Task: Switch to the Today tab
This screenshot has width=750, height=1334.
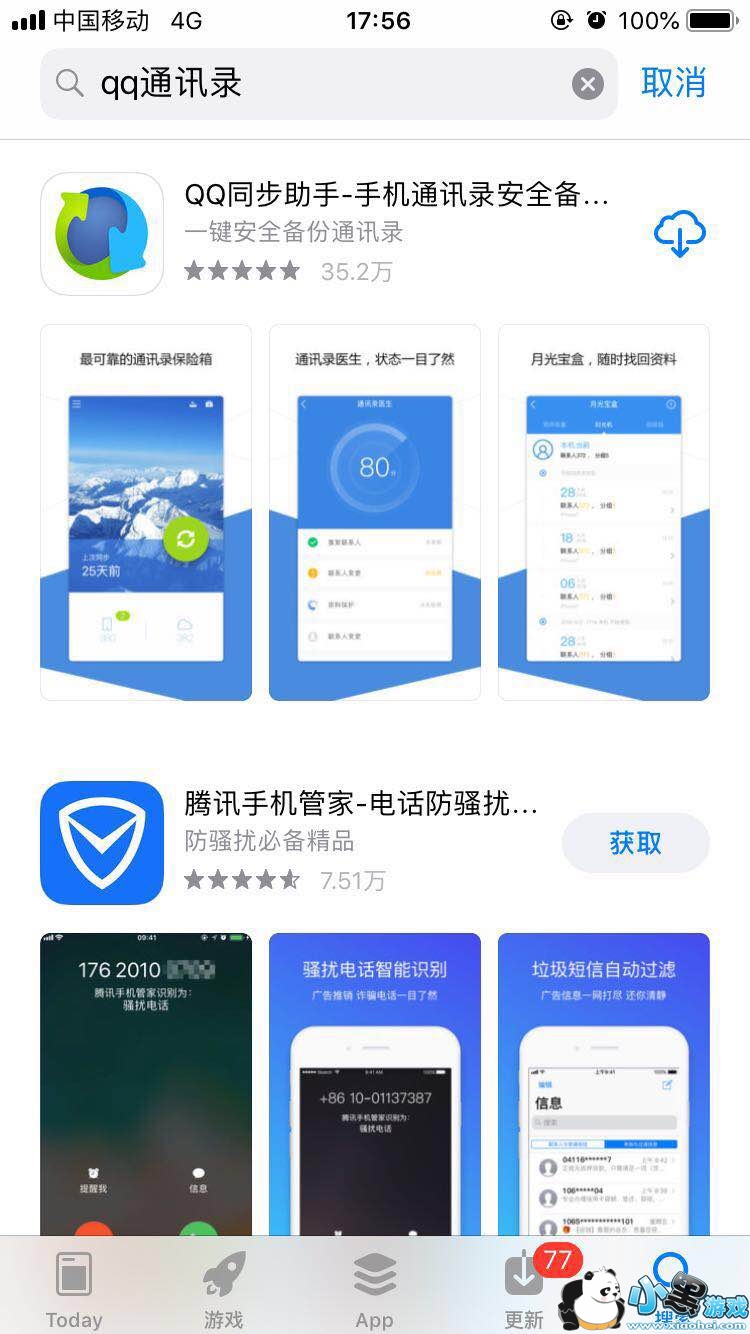Action: point(74,1289)
